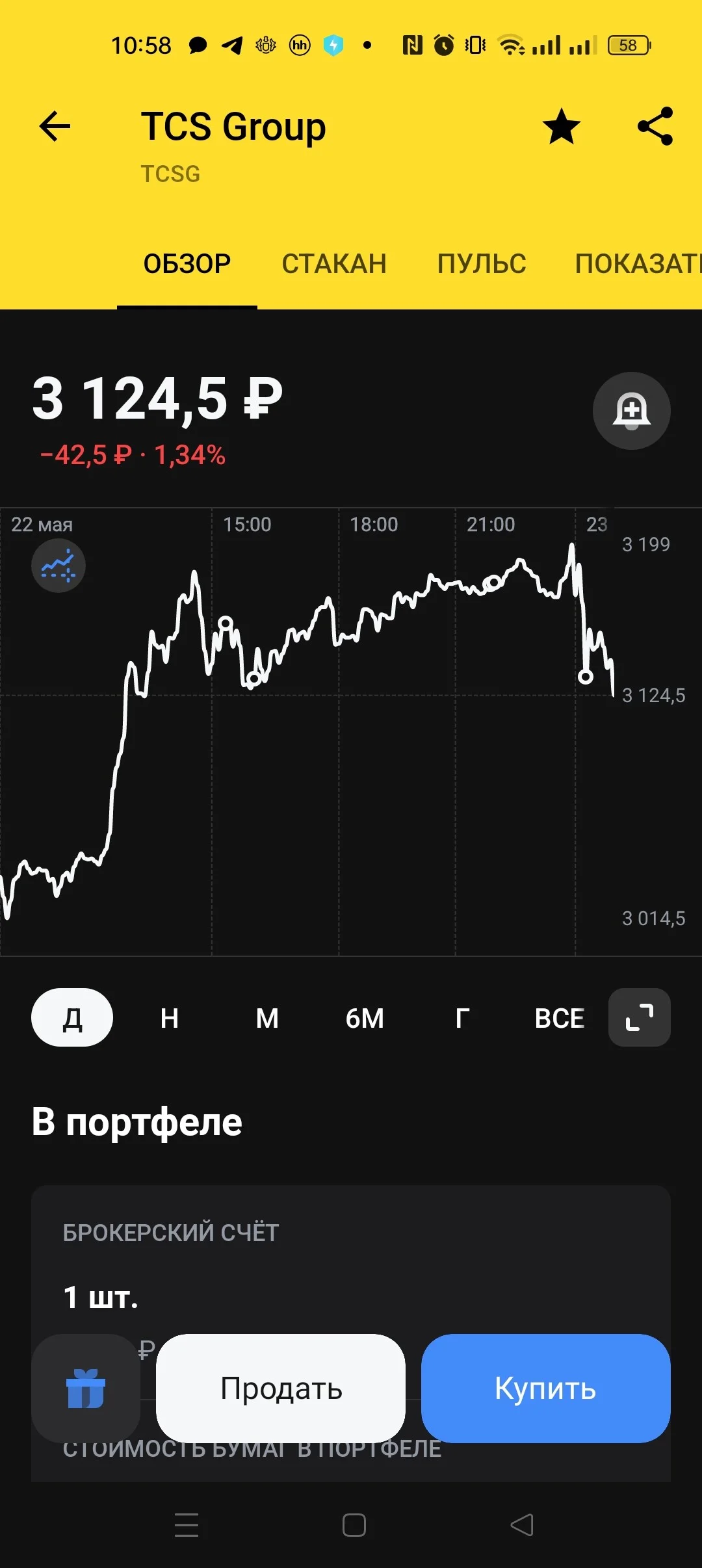Screen dimensions: 702x1568
Task: Choose the 6М chart period
Action: [365, 1018]
